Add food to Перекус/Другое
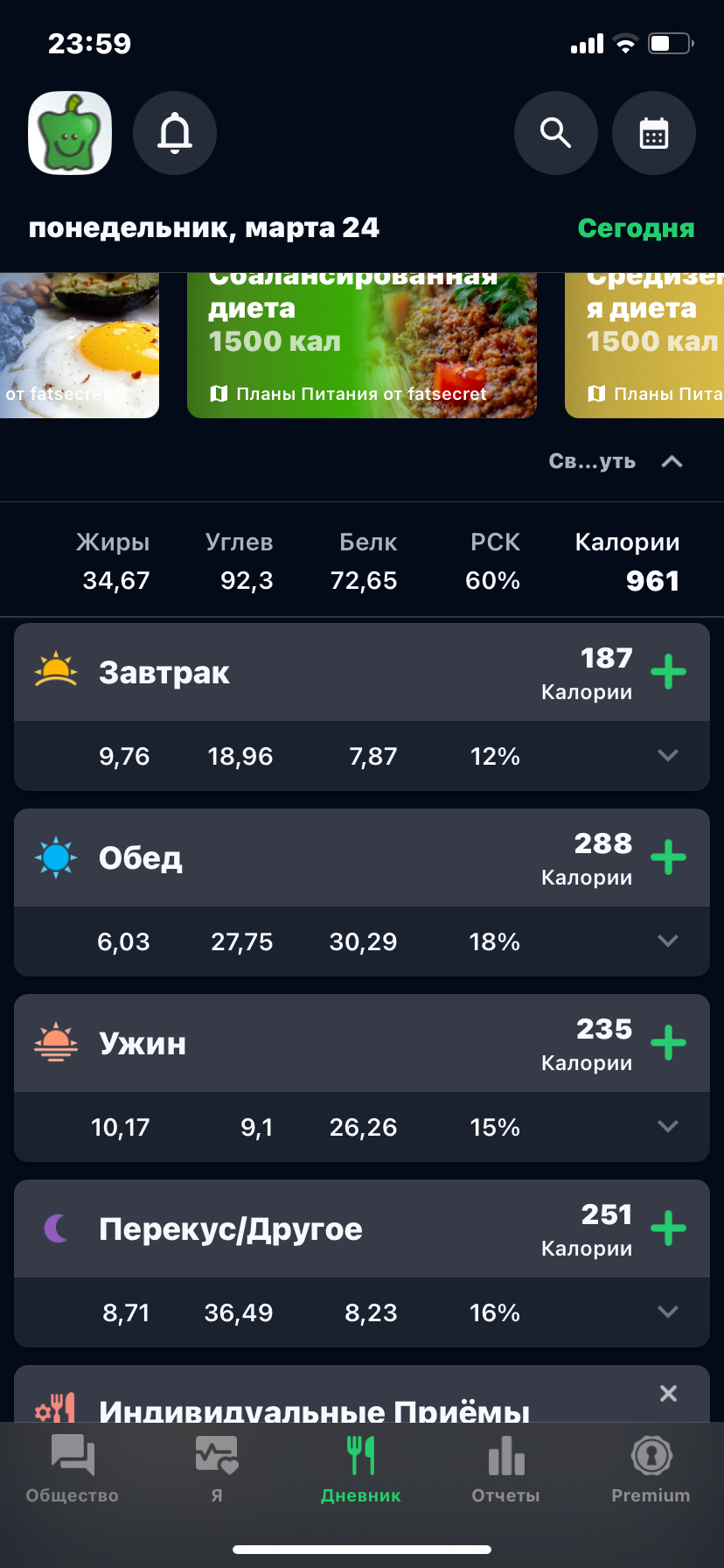This screenshot has width=724, height=1568. 669,1228
